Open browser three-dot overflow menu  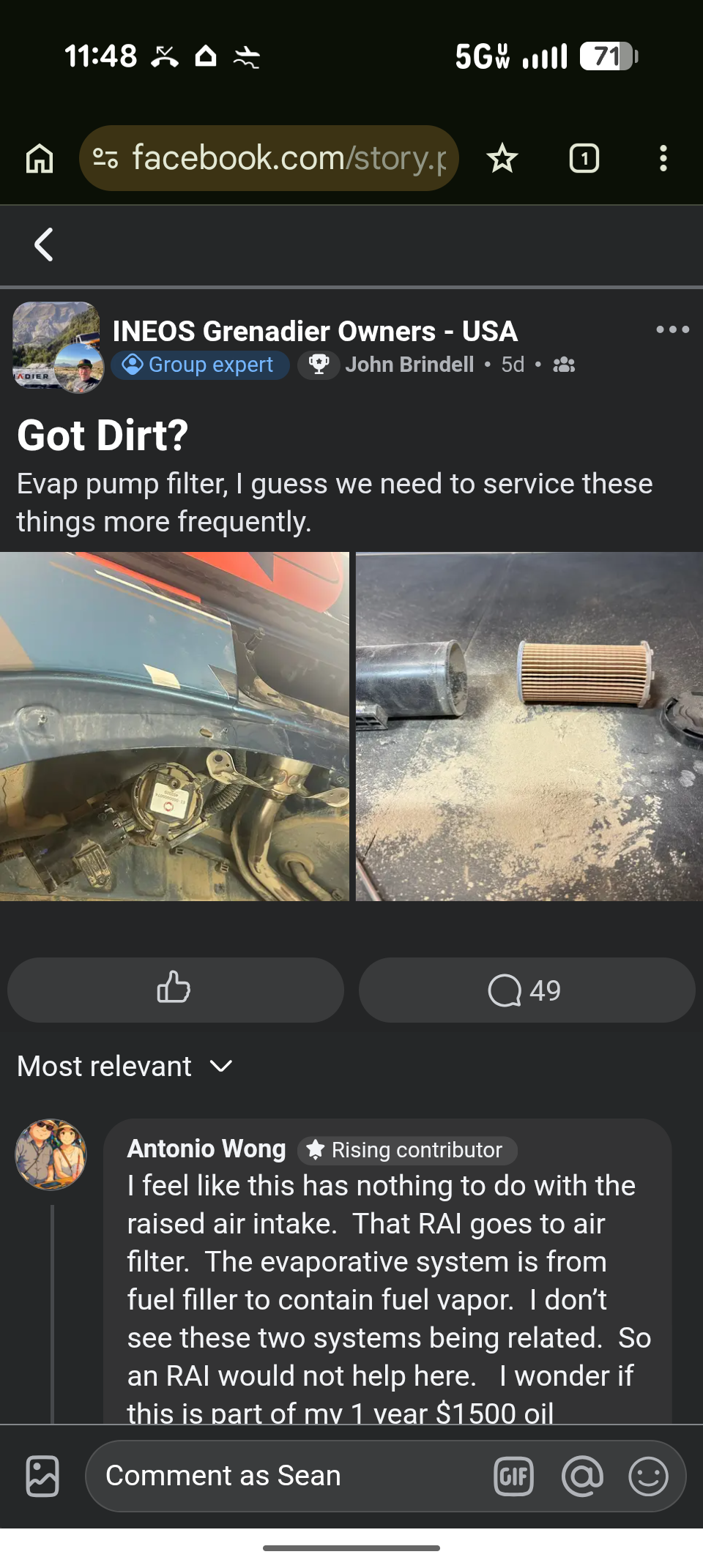[x=663, y=158]
